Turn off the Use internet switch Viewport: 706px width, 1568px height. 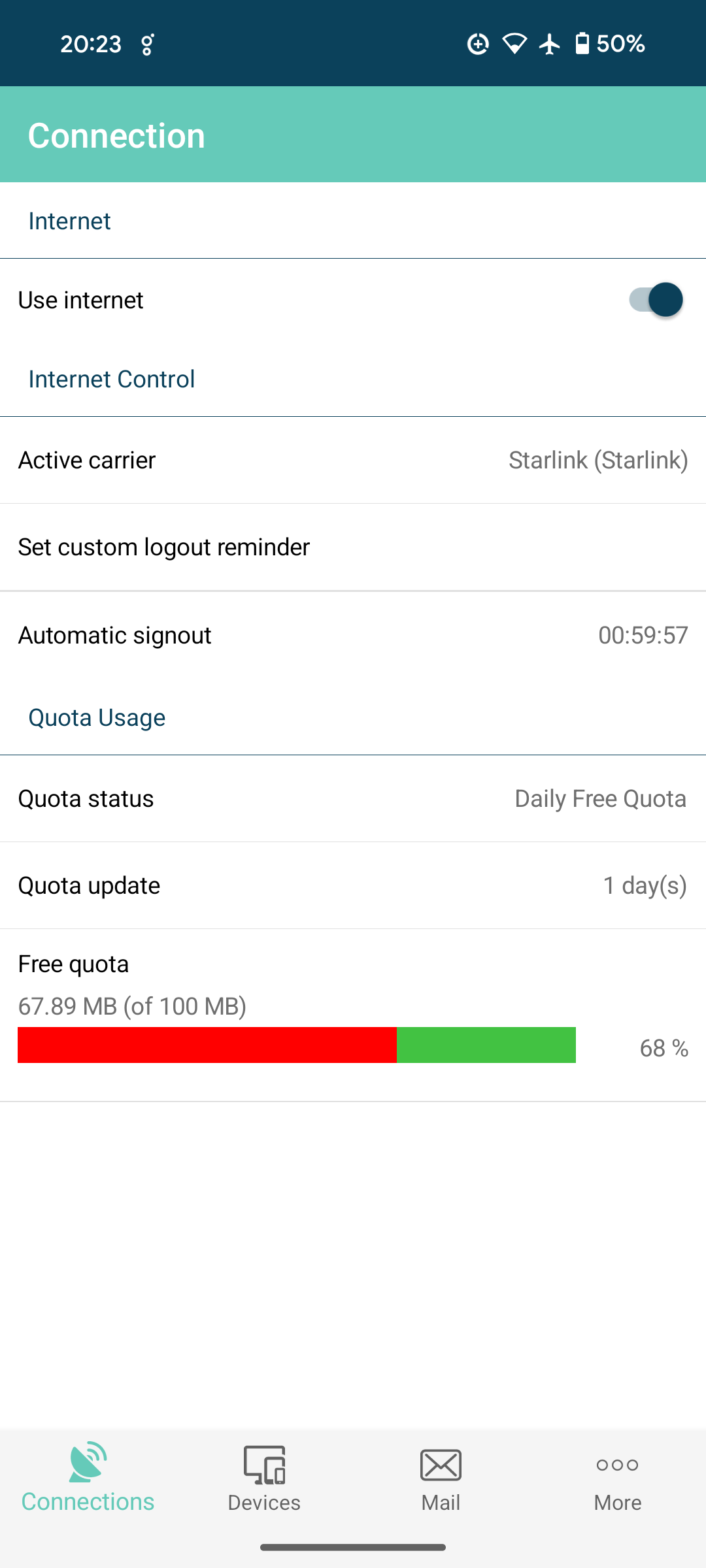point(656,300)
